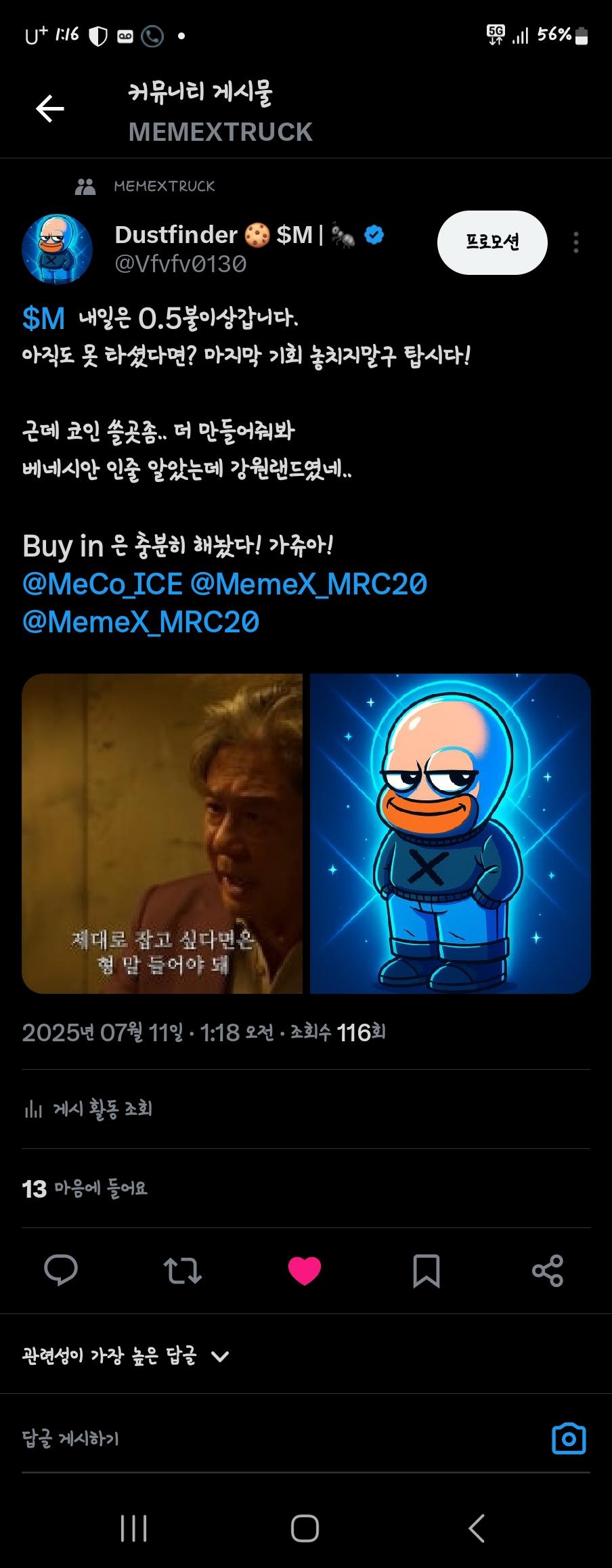Attach a photo with the camera icon
The width and height of the screenshot is (612, 1568).
(x=569, y=1439)
